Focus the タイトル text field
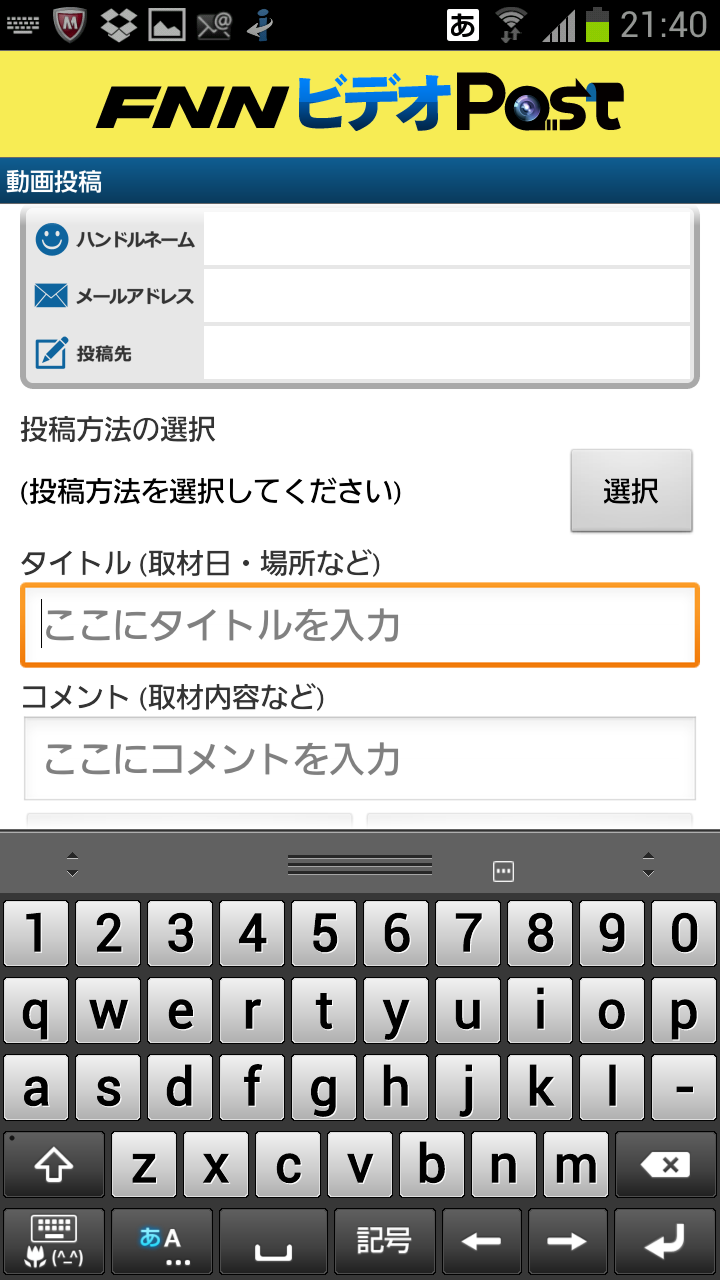The height and width of the screenshot is (1280, 720). click(360, 626)
